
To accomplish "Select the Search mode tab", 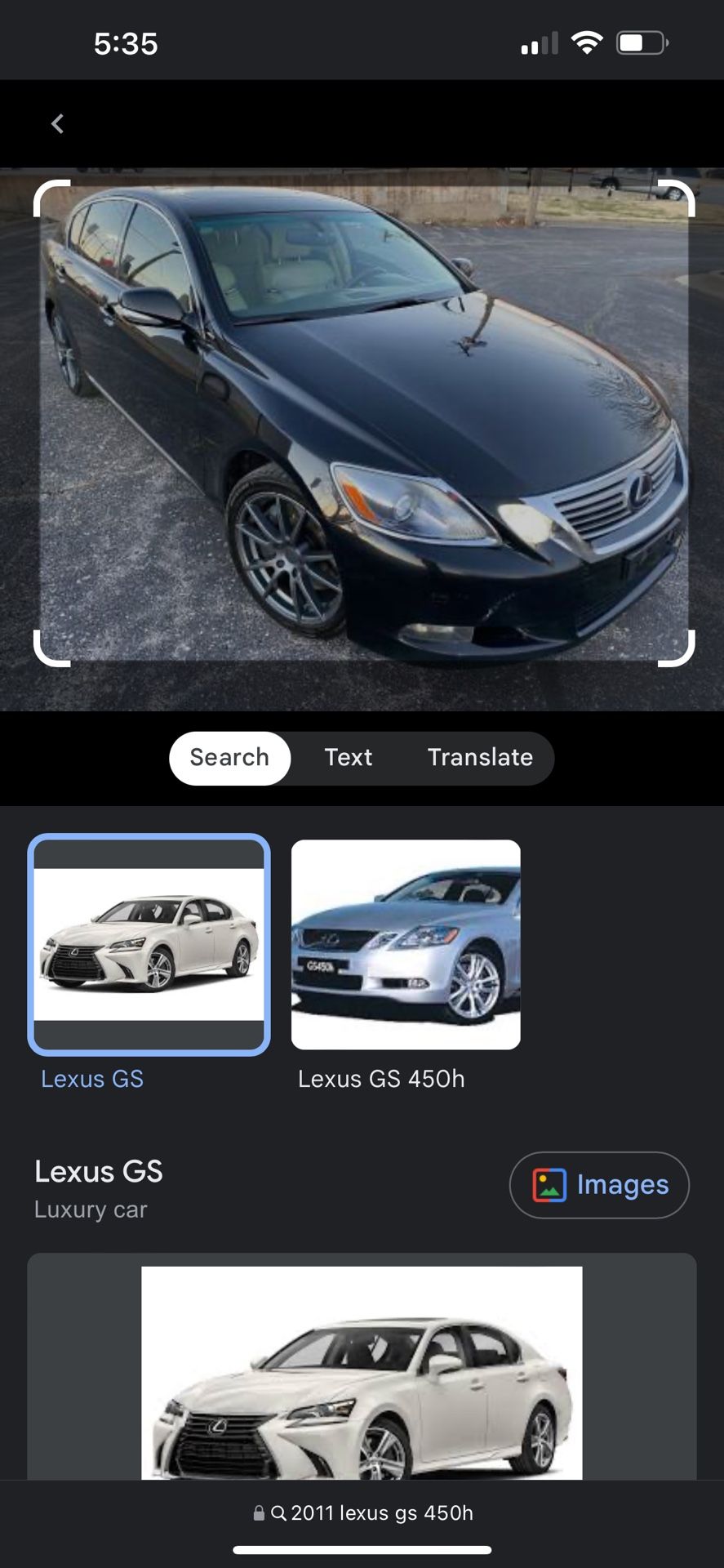I will point(229,758).
